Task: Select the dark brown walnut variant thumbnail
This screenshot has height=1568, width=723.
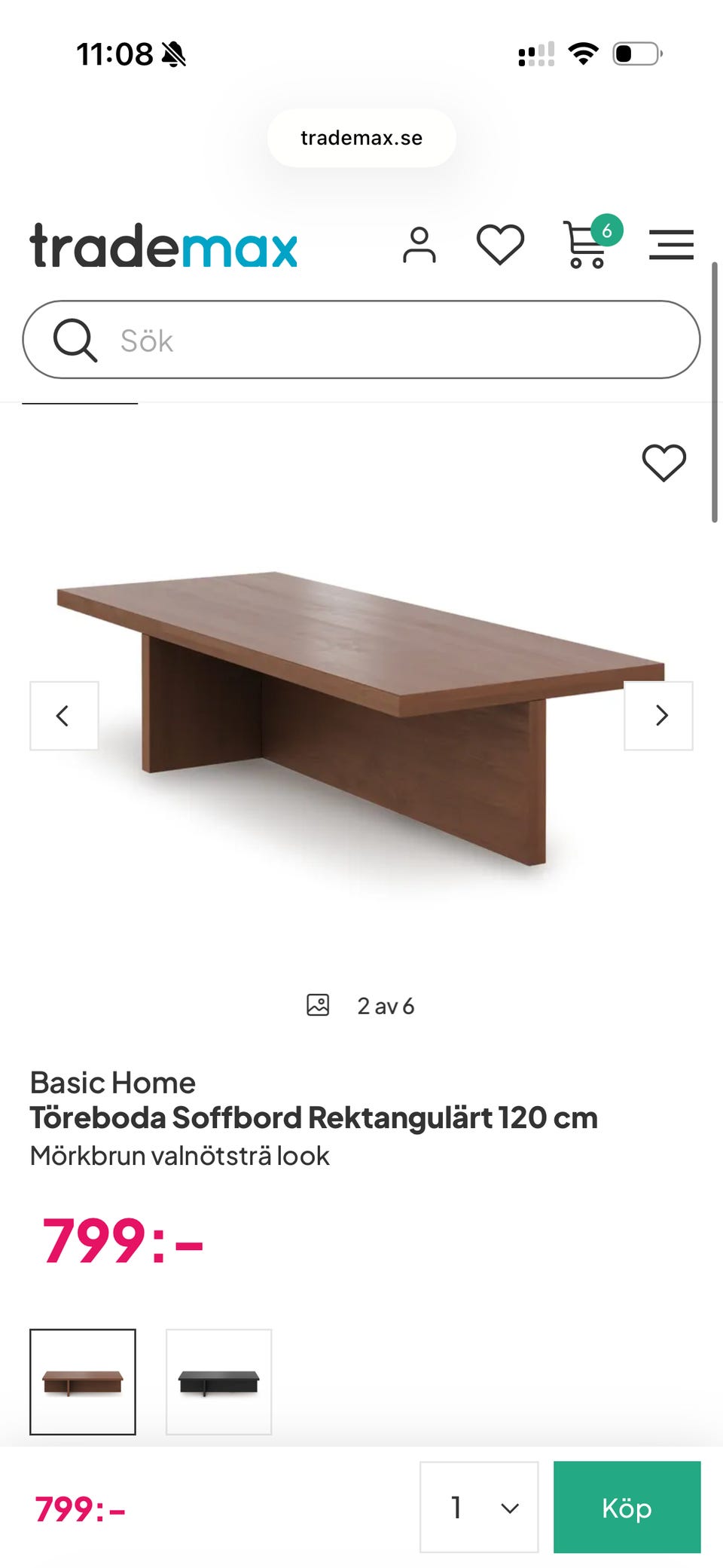Action: coord(83,1383)
